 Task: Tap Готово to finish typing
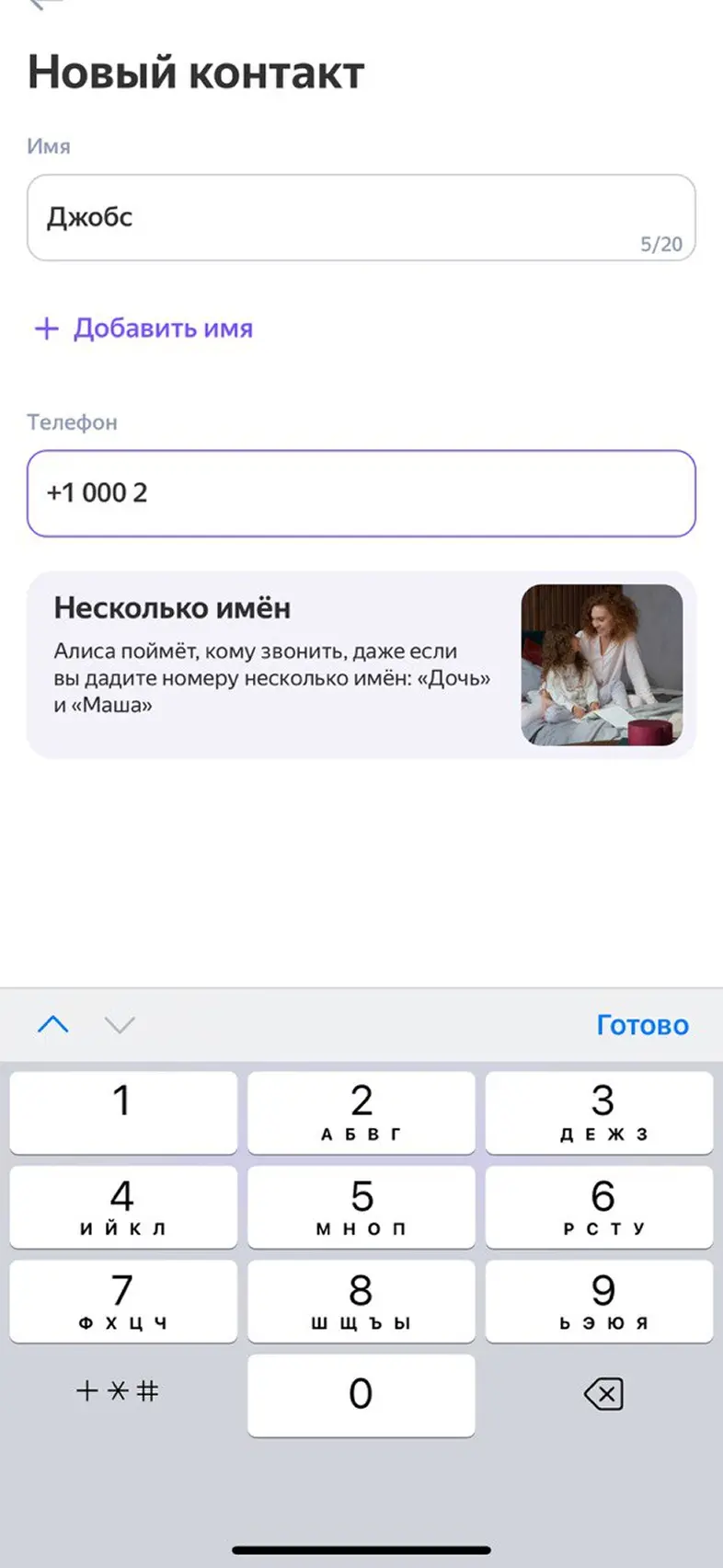coord(642,1025)
